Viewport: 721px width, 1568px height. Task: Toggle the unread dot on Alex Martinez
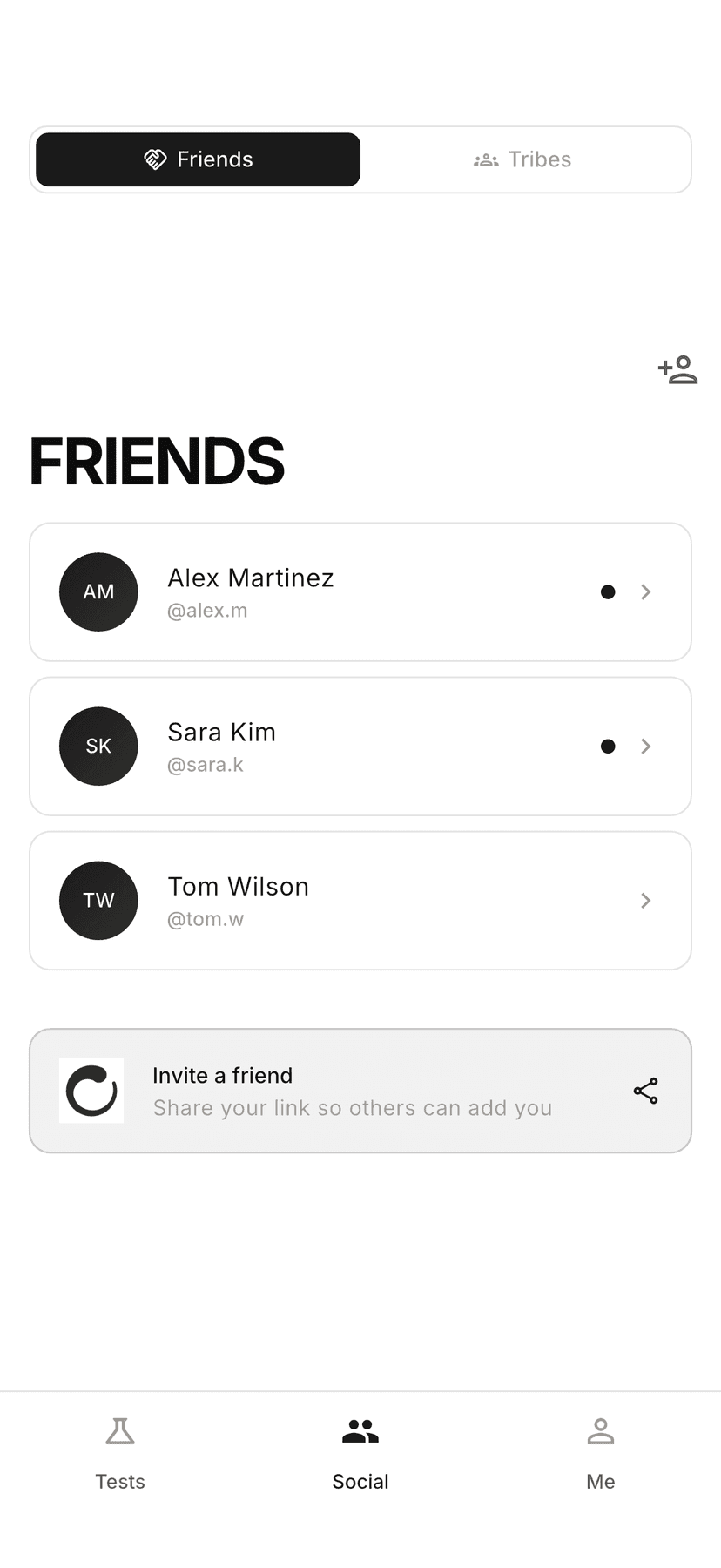(x=608, y=591)
